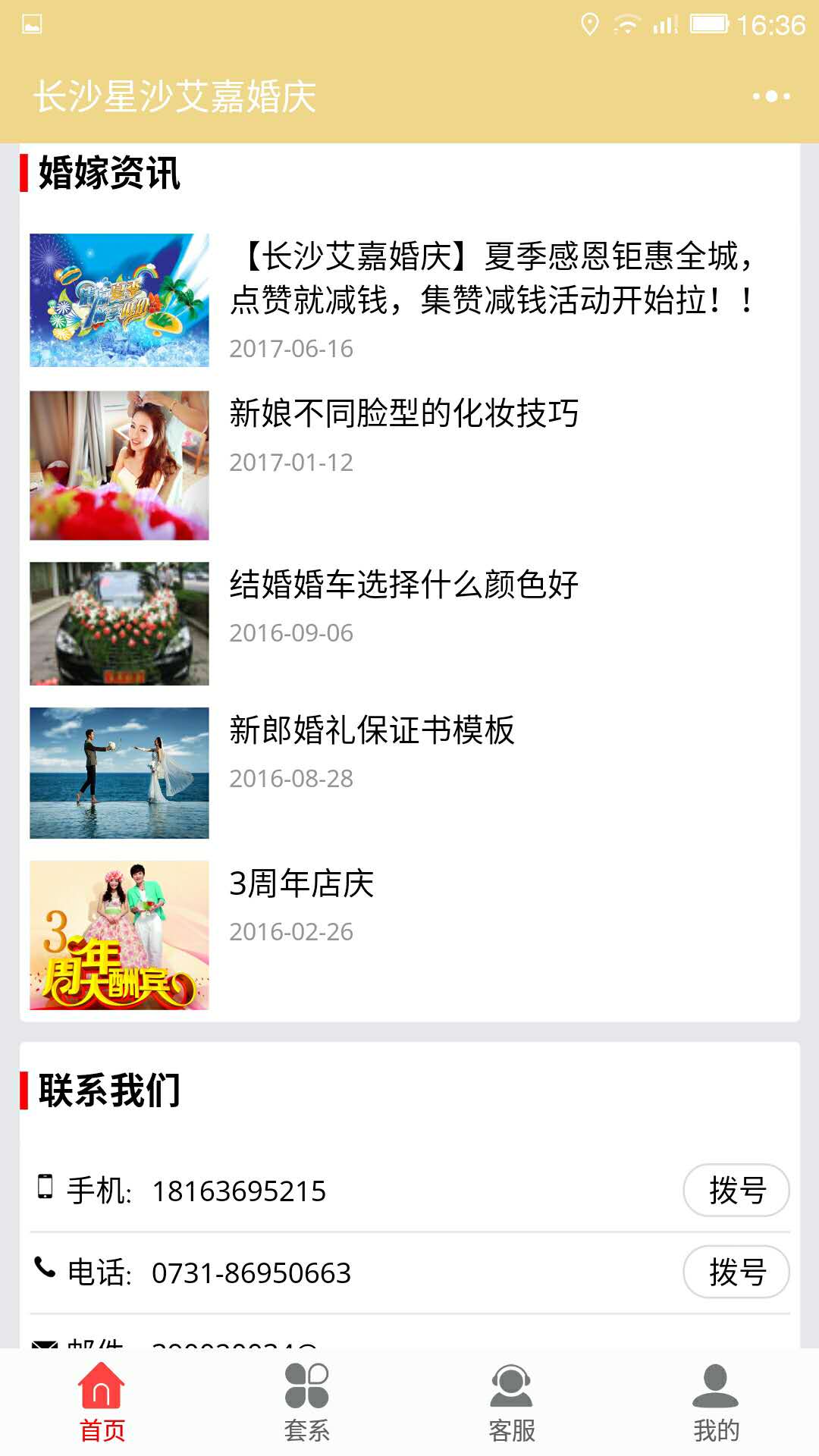This screenshot has height=1456, width=819.
Task: Switch to the 我的 tab
Action: coord(716,1403)
